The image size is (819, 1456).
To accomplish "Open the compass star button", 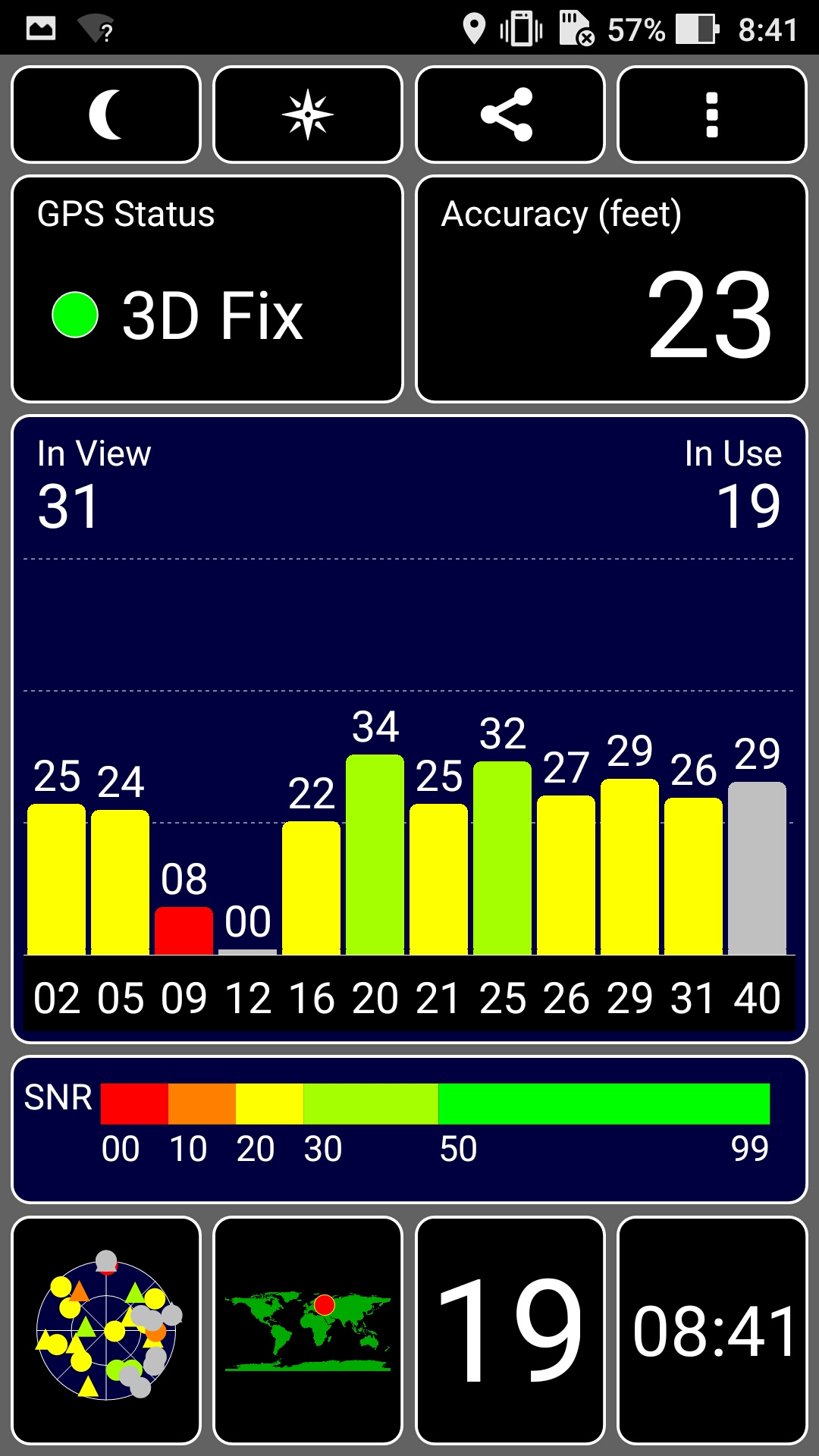I will (308, 115).
